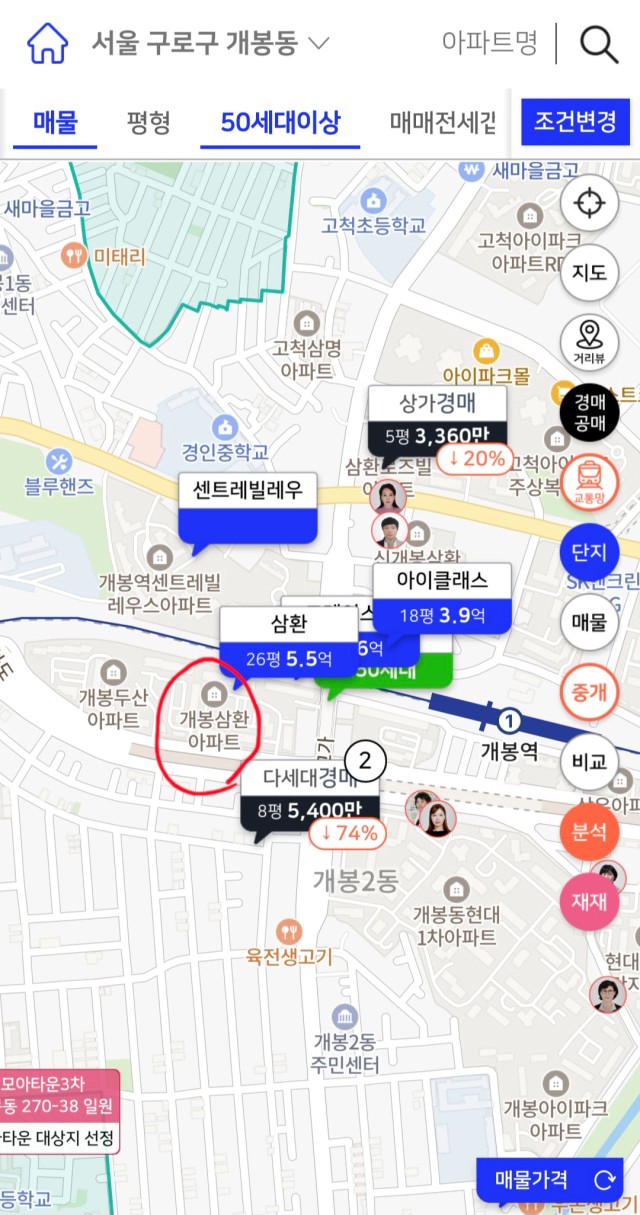
Task: Tap the 재재 pink button
Action: [589, 901]
